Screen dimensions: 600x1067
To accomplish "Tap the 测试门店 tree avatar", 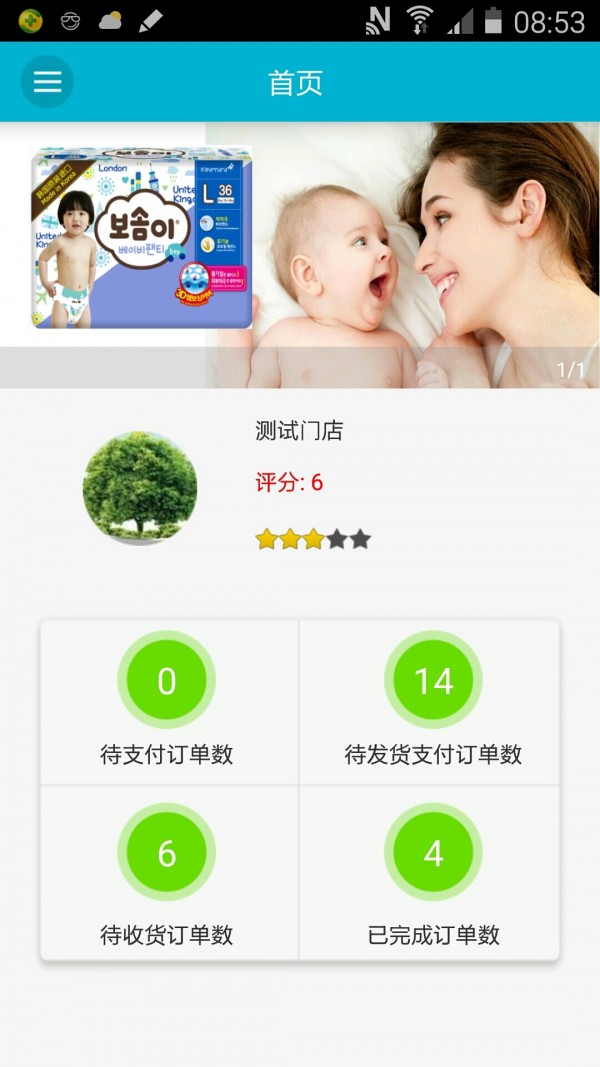I will coord(140,488).
